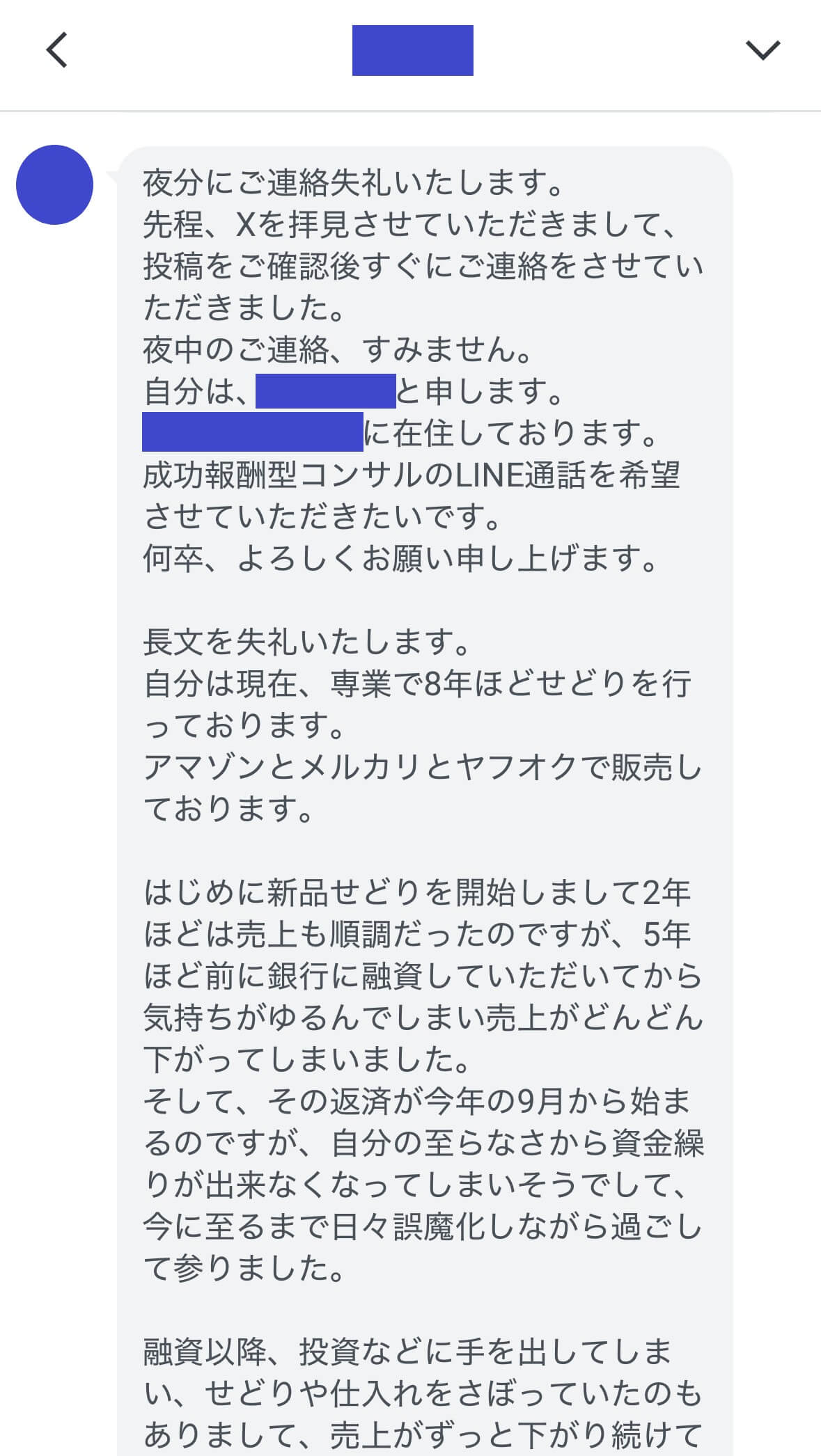Screen dimensions: 821x1456
Task: Open the sender's profile avatar
Action: click(54, 184)
